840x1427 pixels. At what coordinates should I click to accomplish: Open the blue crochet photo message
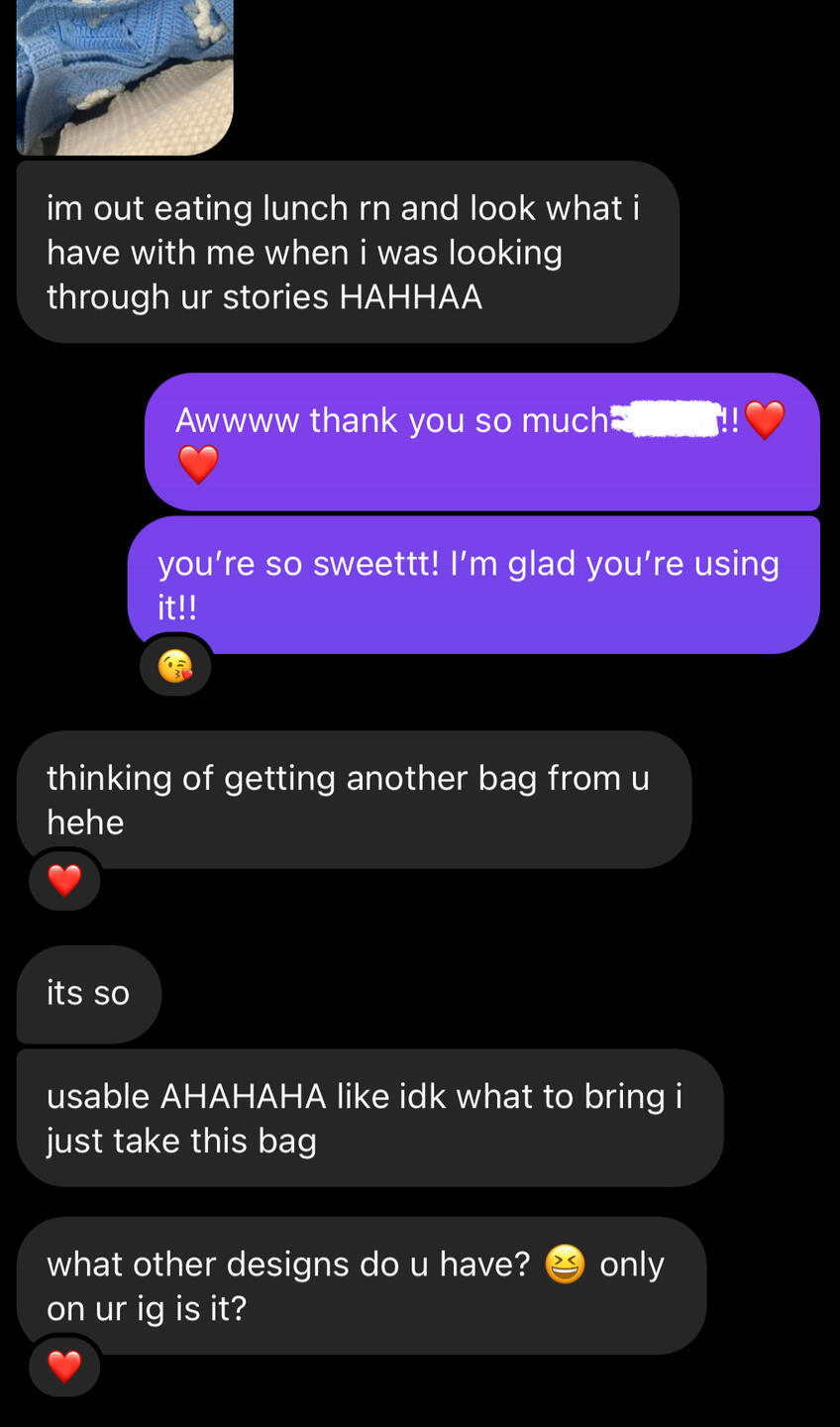point(124,74)
